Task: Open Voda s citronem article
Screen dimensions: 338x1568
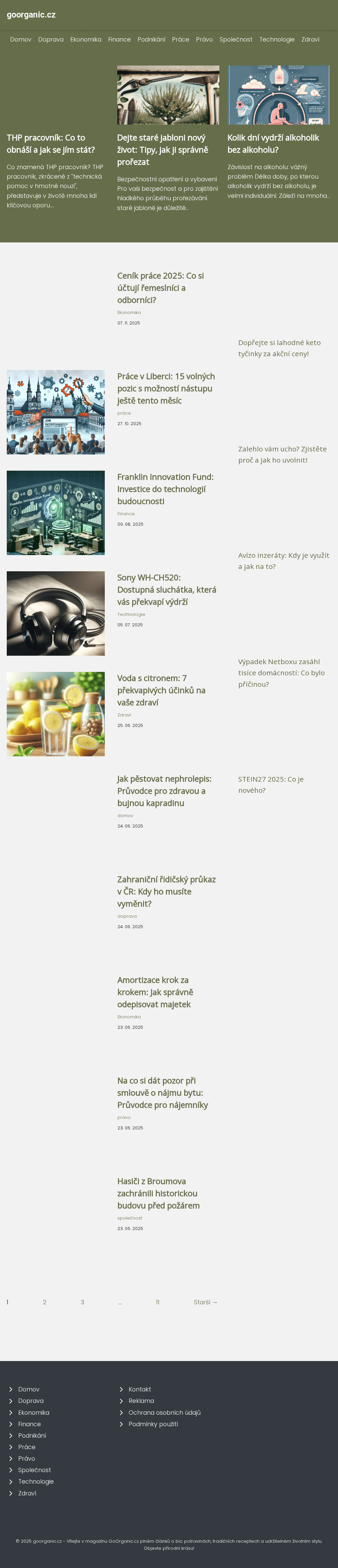Action: 161,690
